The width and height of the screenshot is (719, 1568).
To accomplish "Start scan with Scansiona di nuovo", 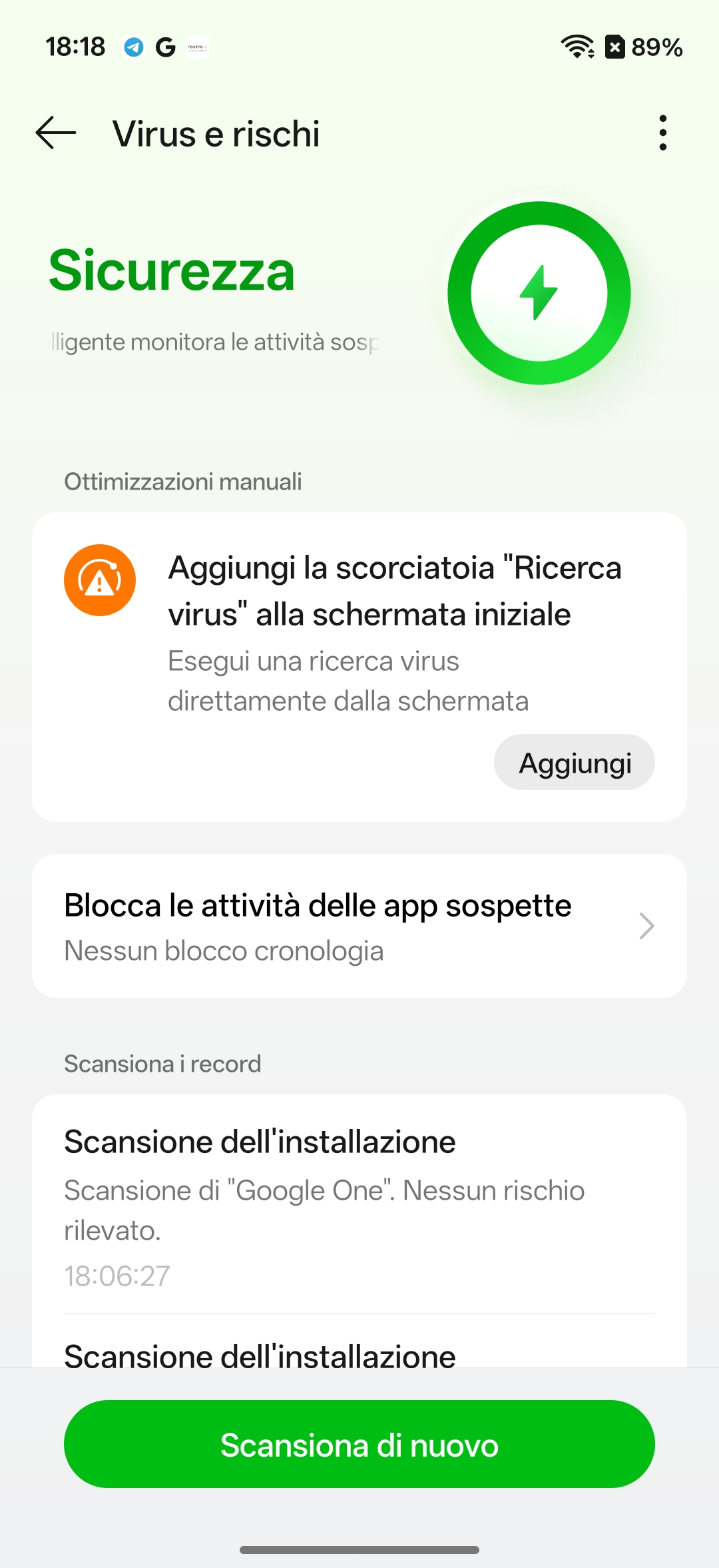I will [x=359, y=1445].
